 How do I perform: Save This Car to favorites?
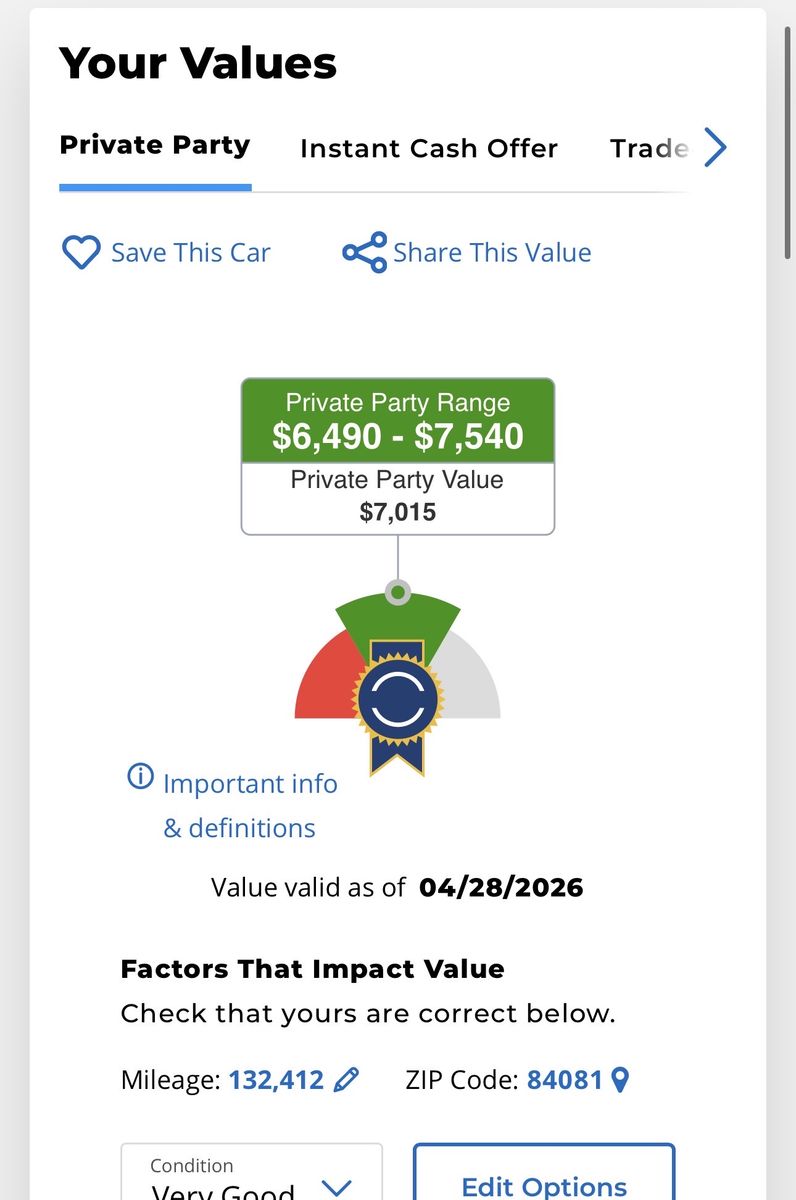[x=166, y=253]
